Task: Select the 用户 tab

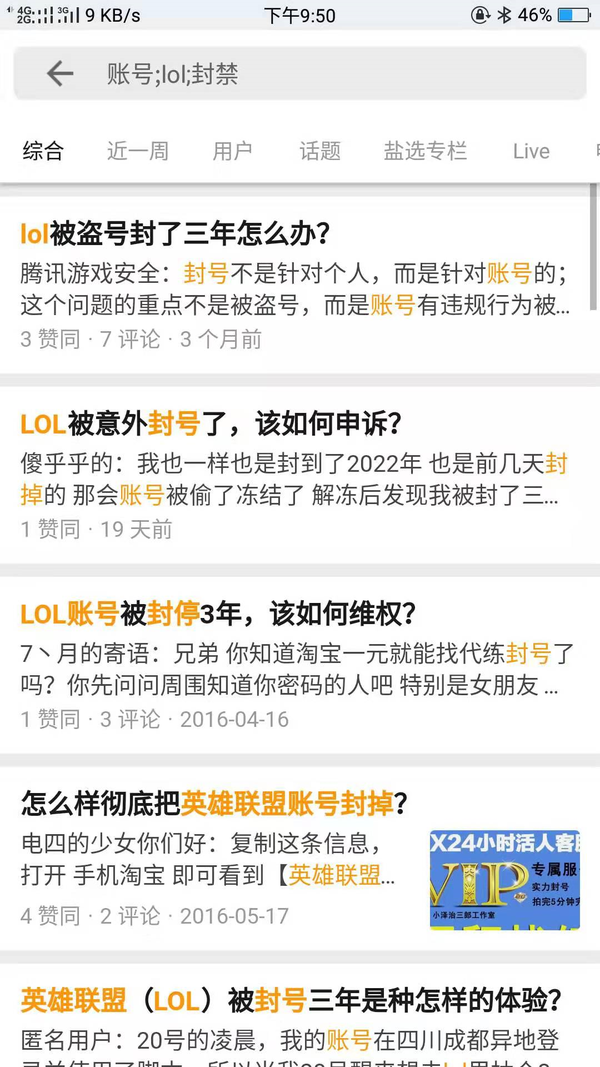Action: pyautogui.click(x=232, y=151)
